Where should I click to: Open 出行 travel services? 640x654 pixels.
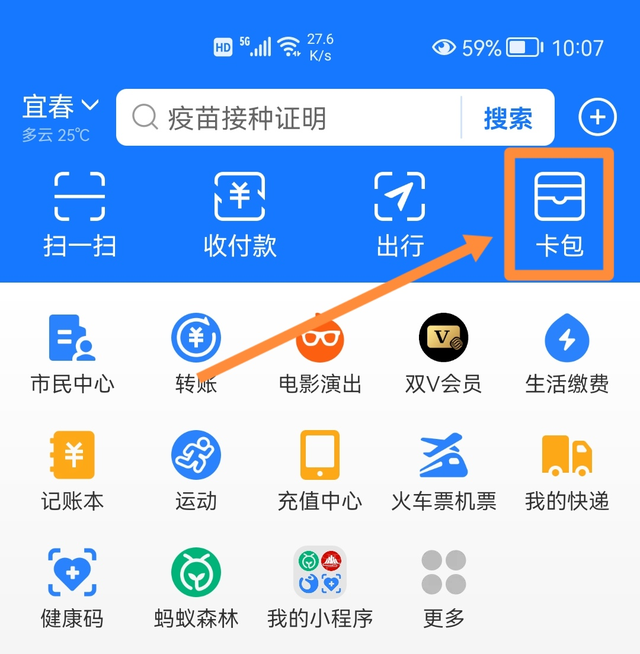[400, 214]
